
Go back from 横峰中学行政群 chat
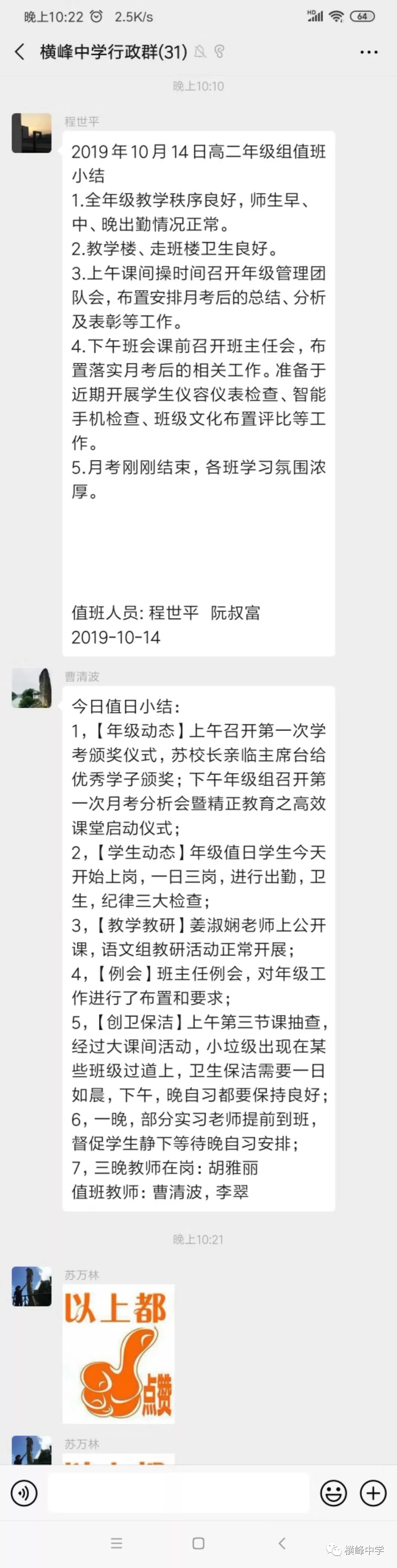click(20, 52)
